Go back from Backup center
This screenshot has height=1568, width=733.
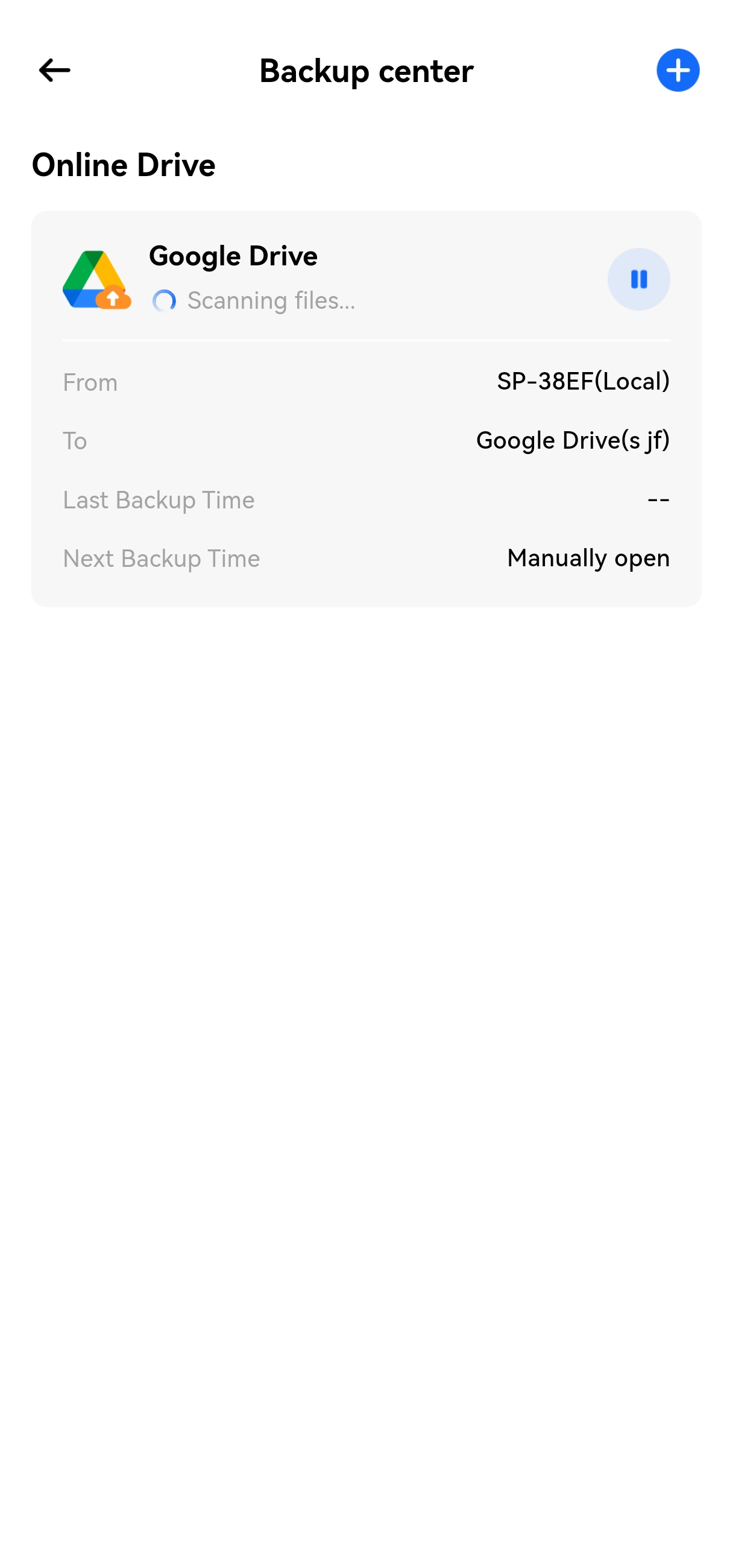click(x=54, y=71)
